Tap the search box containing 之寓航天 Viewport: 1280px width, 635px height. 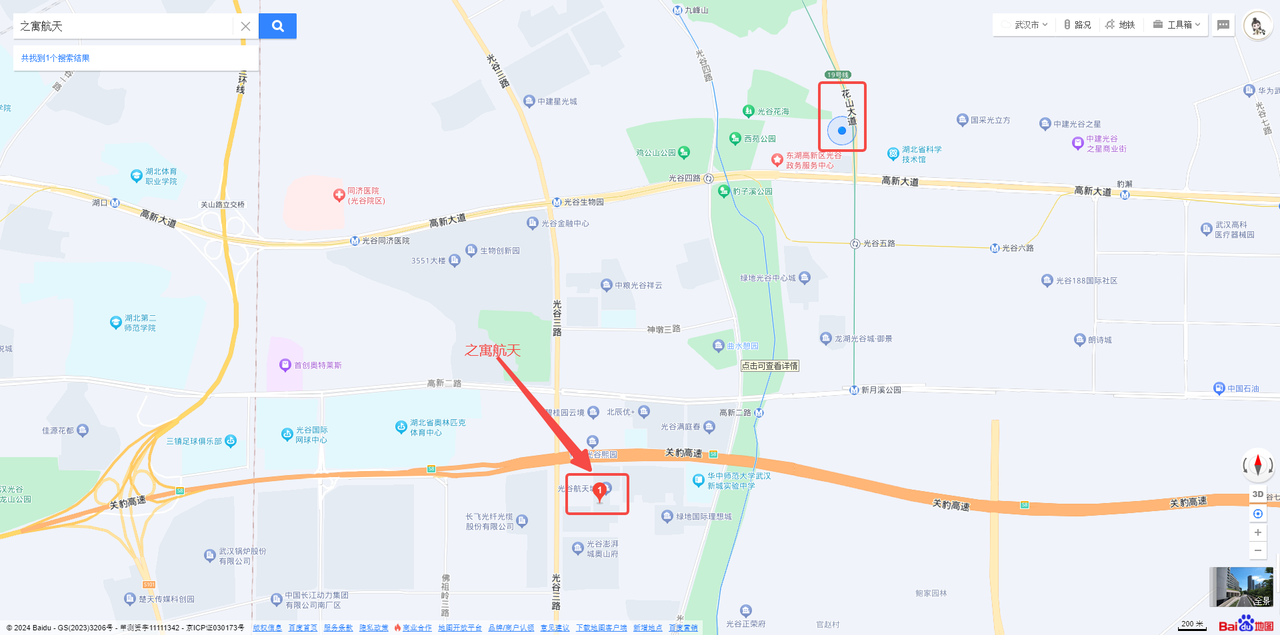pyautogui.click(x=125, y=26)
